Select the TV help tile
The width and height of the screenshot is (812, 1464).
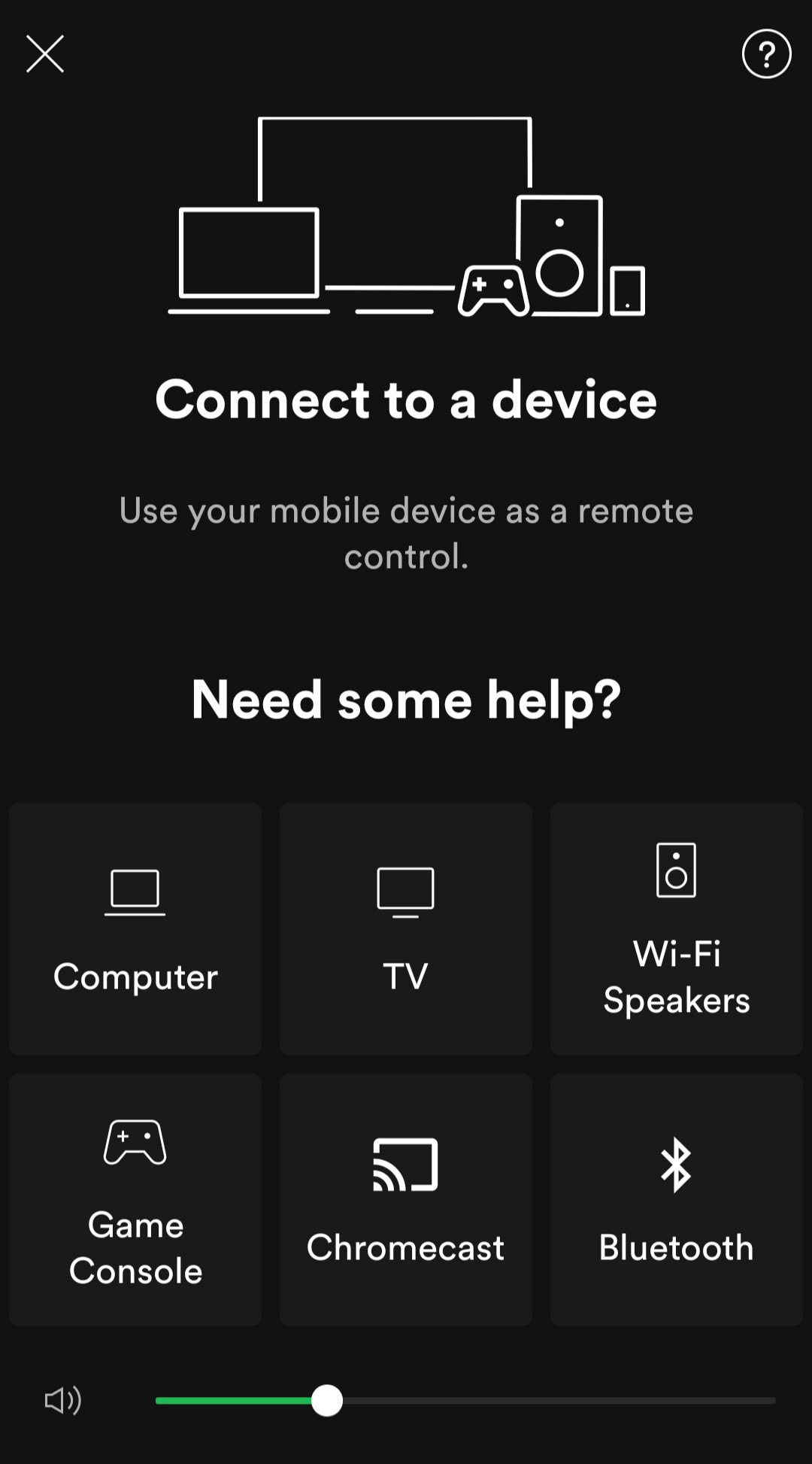406,928
